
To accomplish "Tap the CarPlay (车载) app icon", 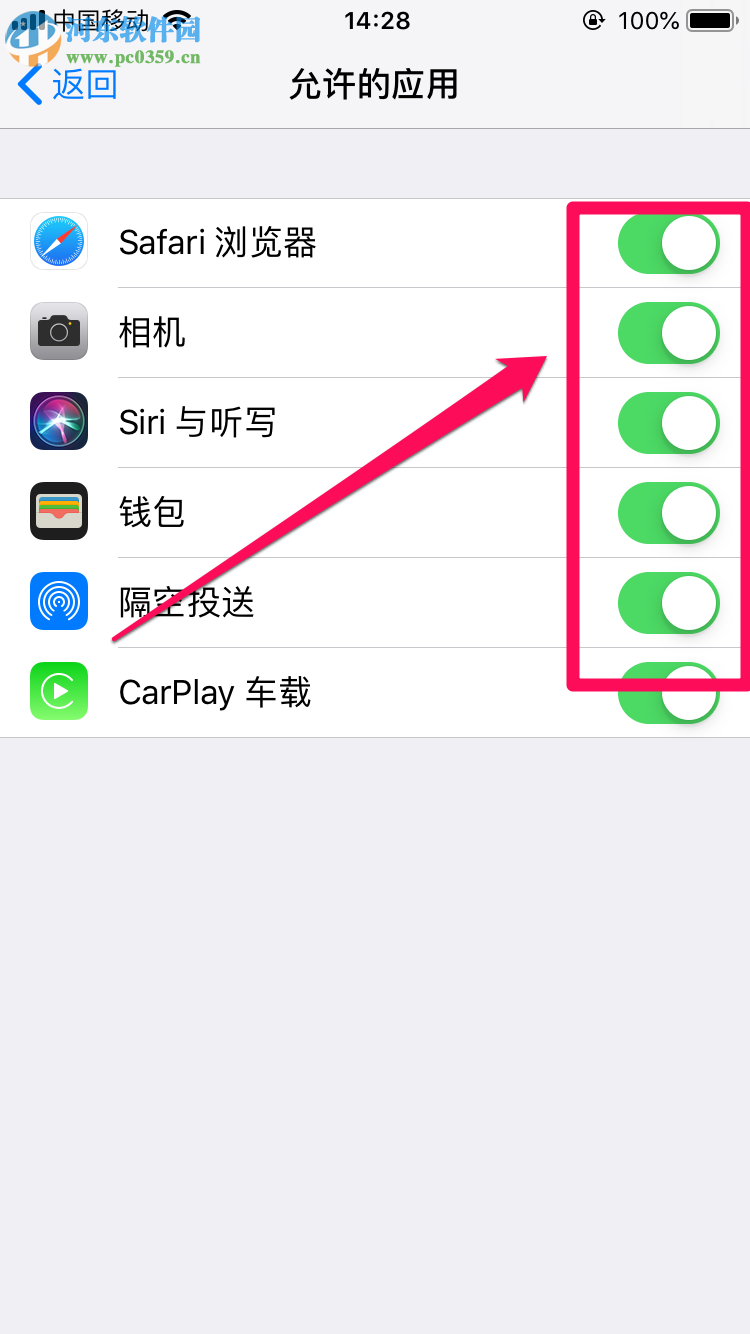I will (58, 691).
